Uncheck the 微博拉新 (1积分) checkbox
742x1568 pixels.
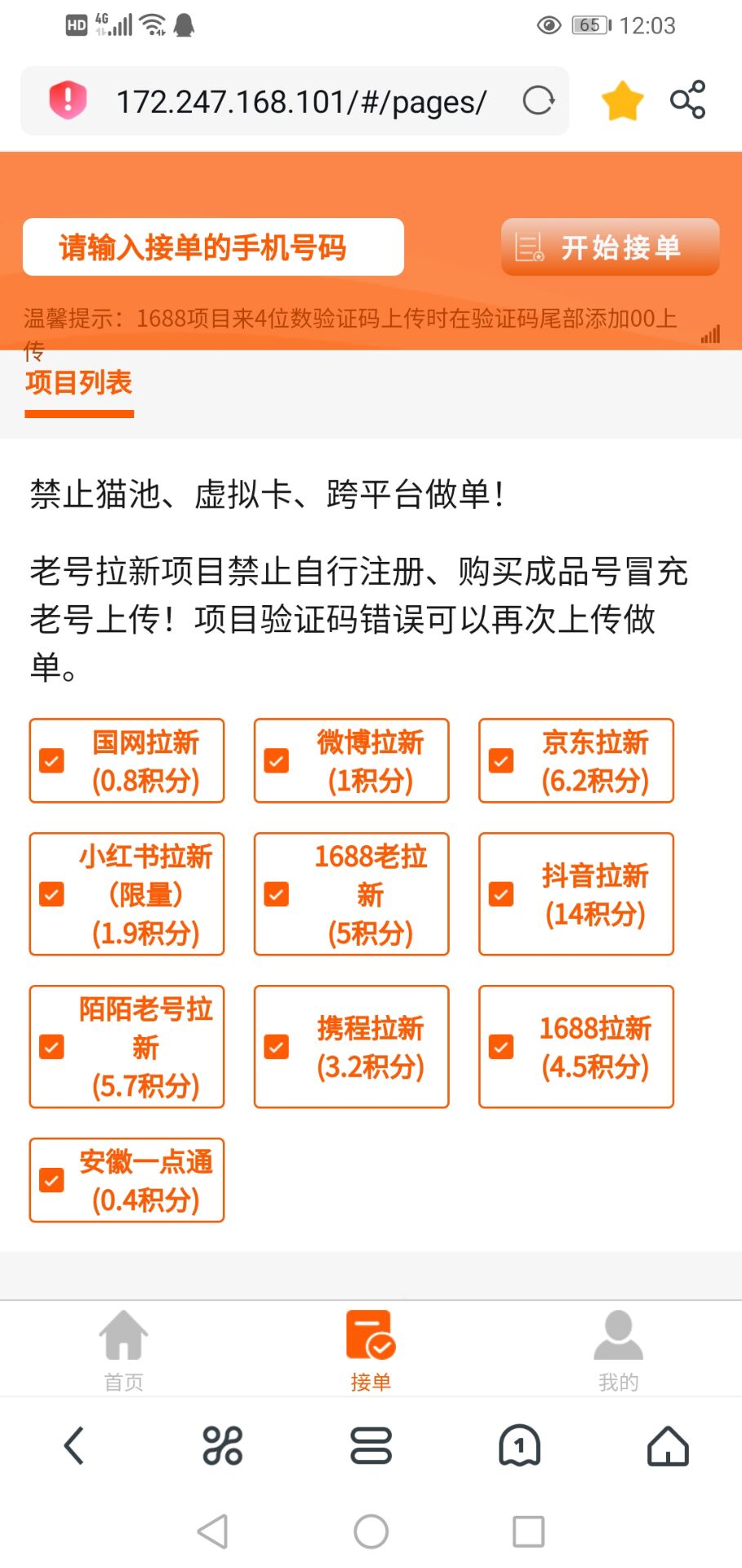click(277, 761)
